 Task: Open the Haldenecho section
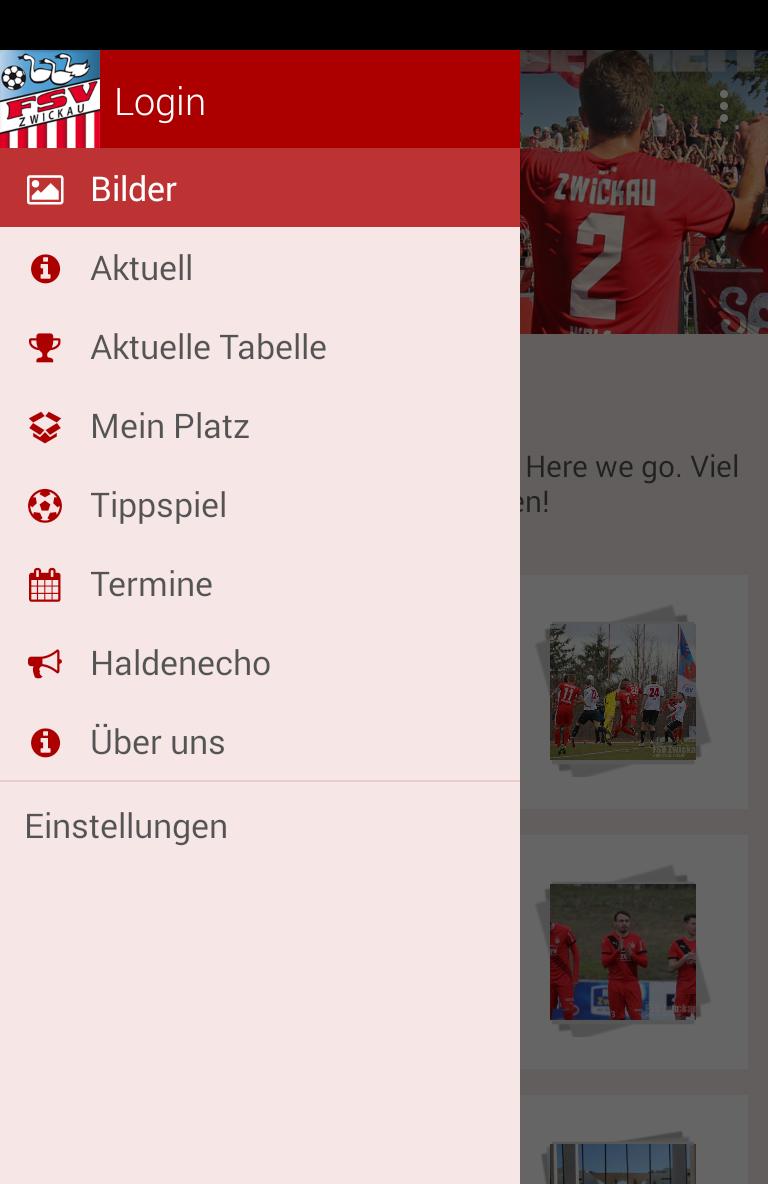coord(180,662)
